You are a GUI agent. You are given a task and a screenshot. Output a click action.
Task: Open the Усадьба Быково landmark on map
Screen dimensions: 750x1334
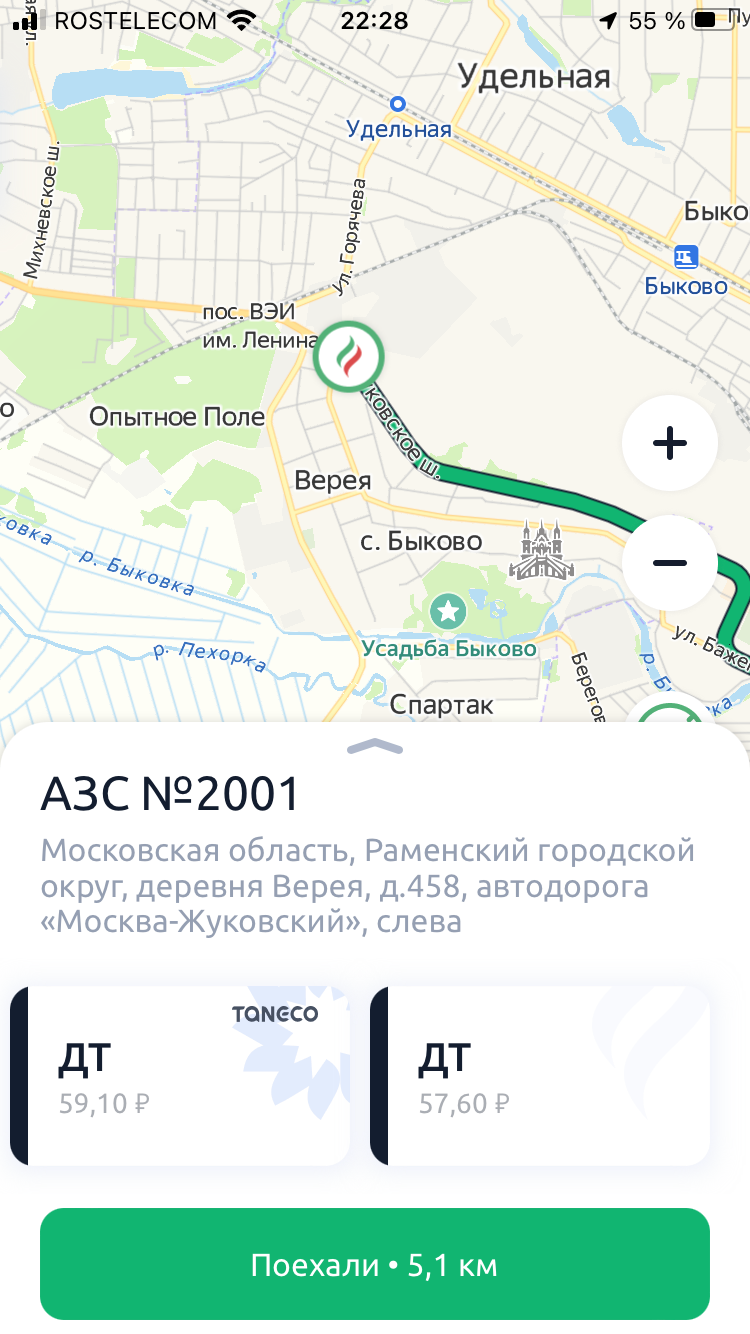click(449, 609)
